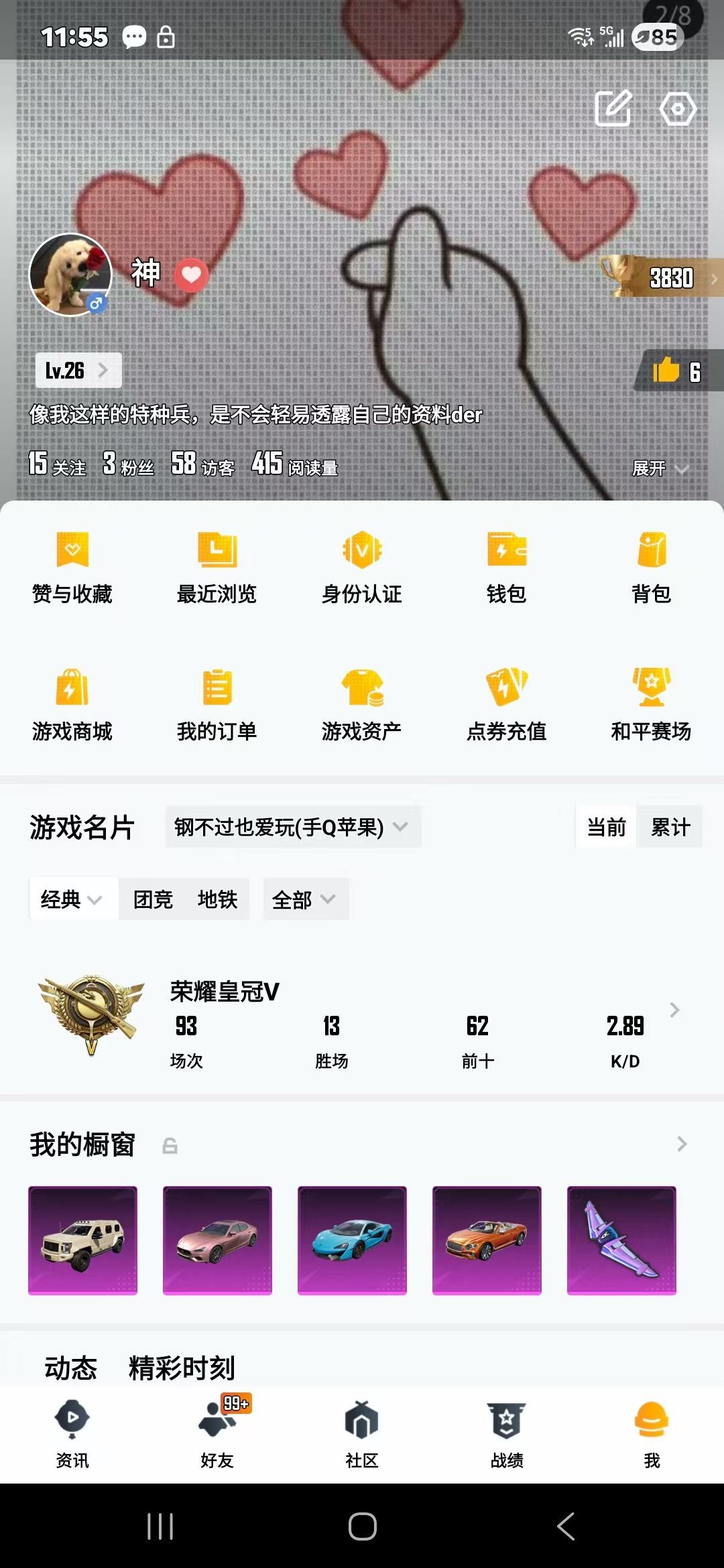Switch to the 战绩 records tab
The height and width of the screenshot is (1568, 724).
tap(507, 1433)
